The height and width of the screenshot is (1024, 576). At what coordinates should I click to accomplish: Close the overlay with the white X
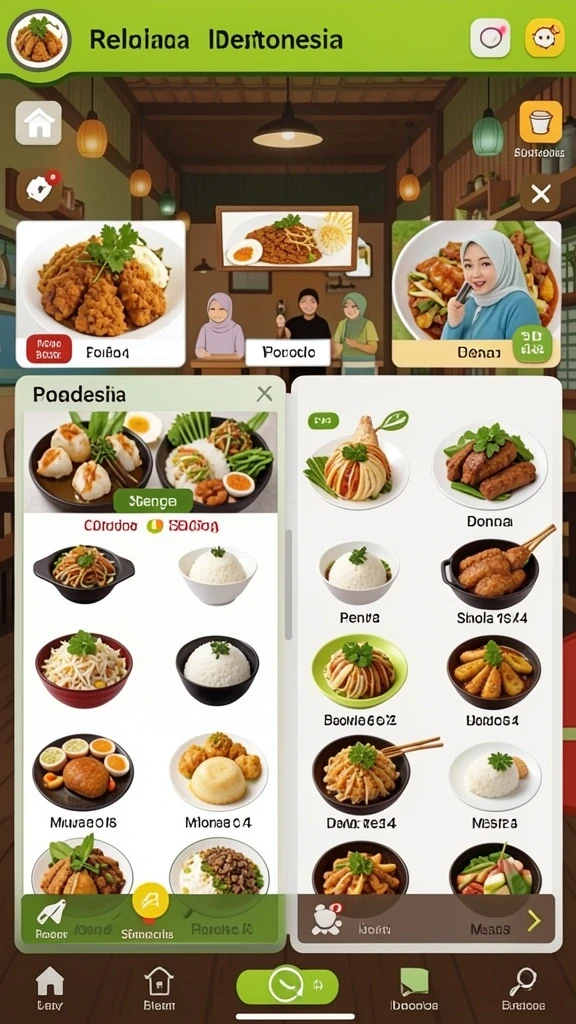[x=541, y=193]
